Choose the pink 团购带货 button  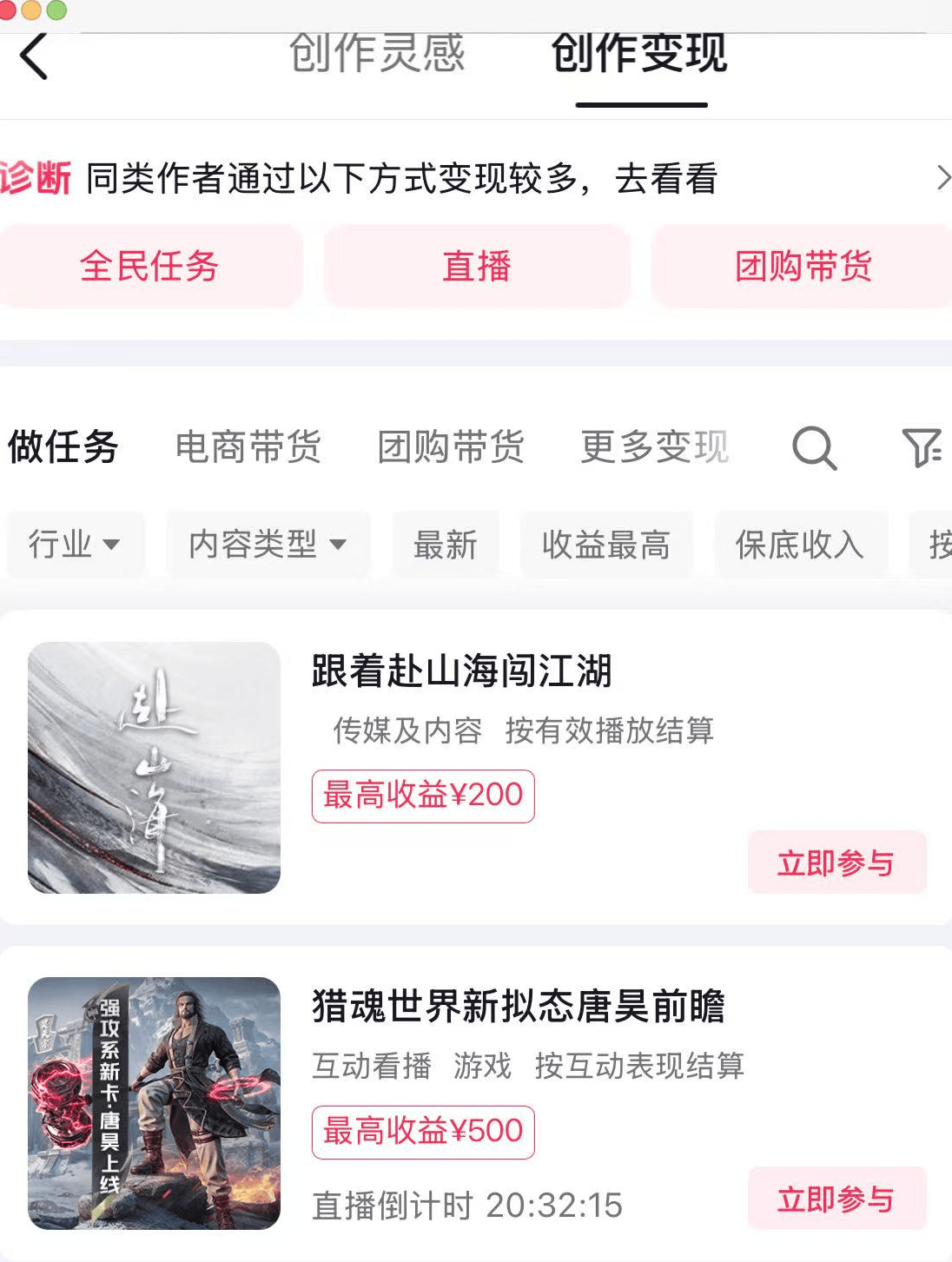803,266
